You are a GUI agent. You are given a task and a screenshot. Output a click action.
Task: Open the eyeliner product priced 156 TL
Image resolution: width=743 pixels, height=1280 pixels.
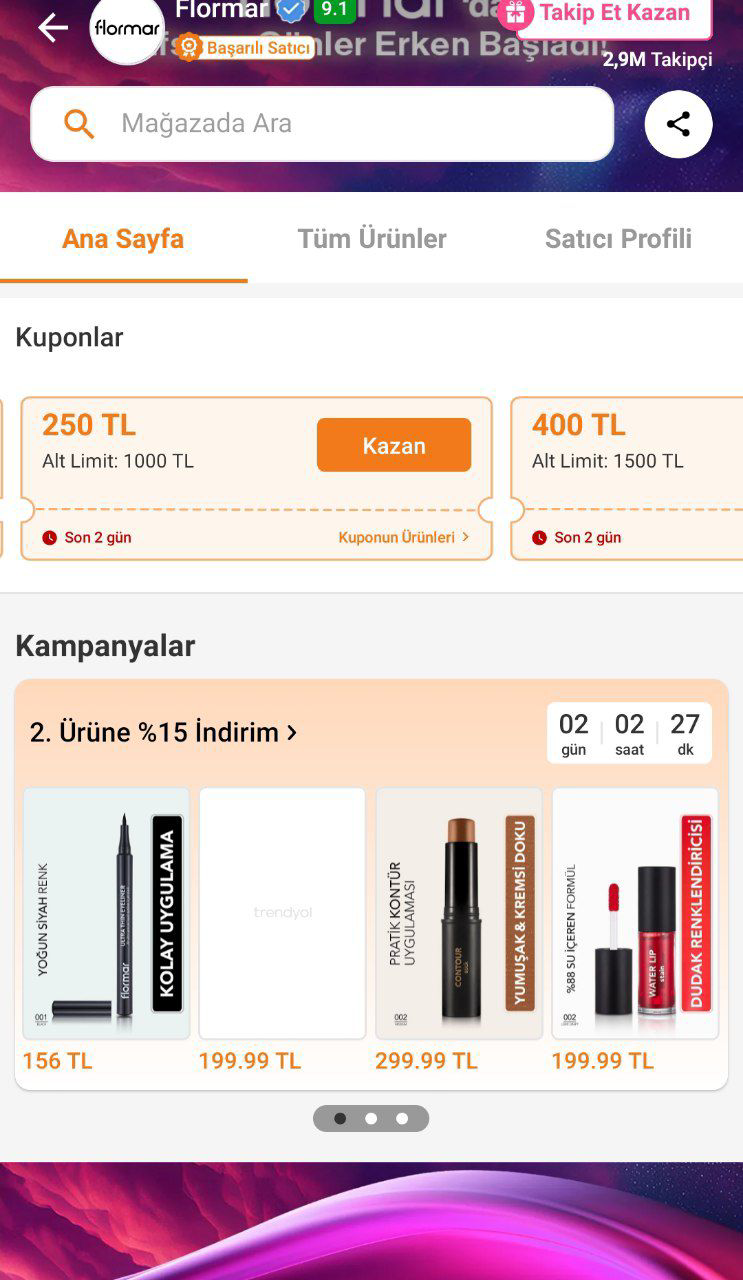coord(105,913)
